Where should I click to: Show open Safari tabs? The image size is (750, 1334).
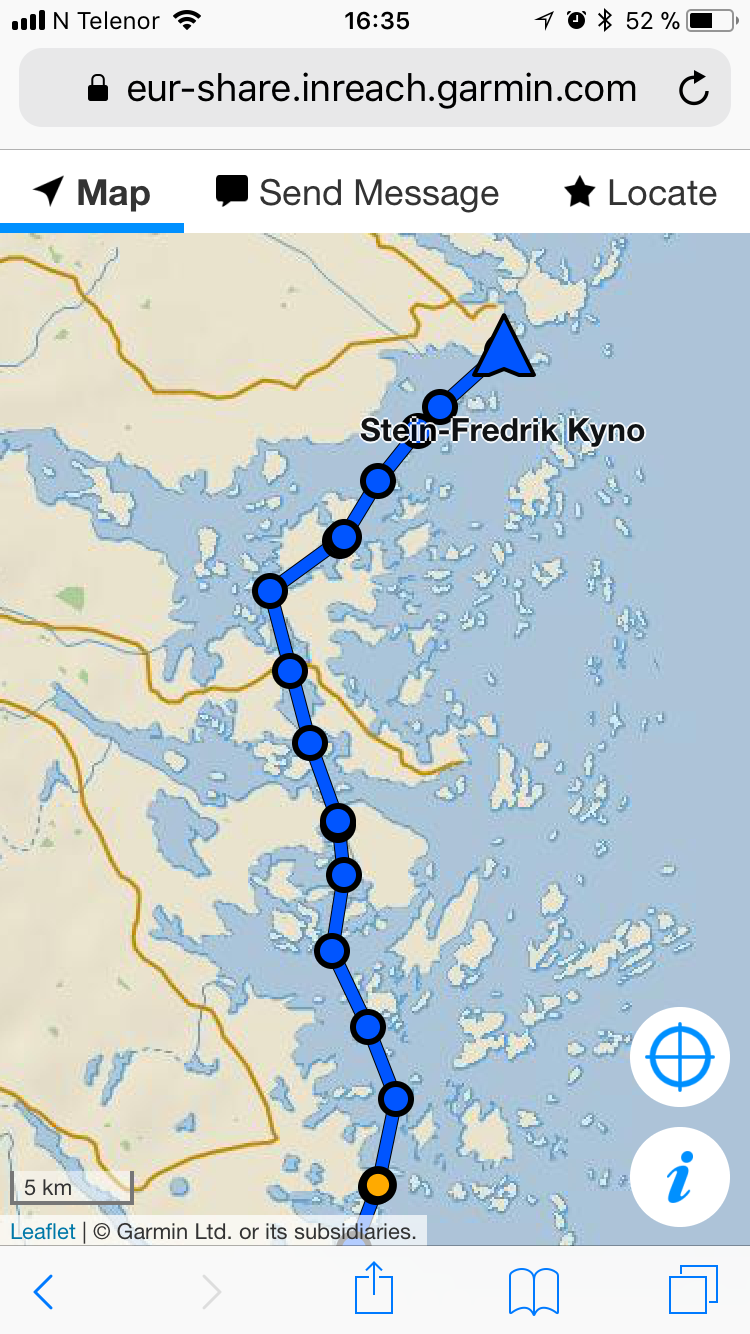(x=693, y=1289)
